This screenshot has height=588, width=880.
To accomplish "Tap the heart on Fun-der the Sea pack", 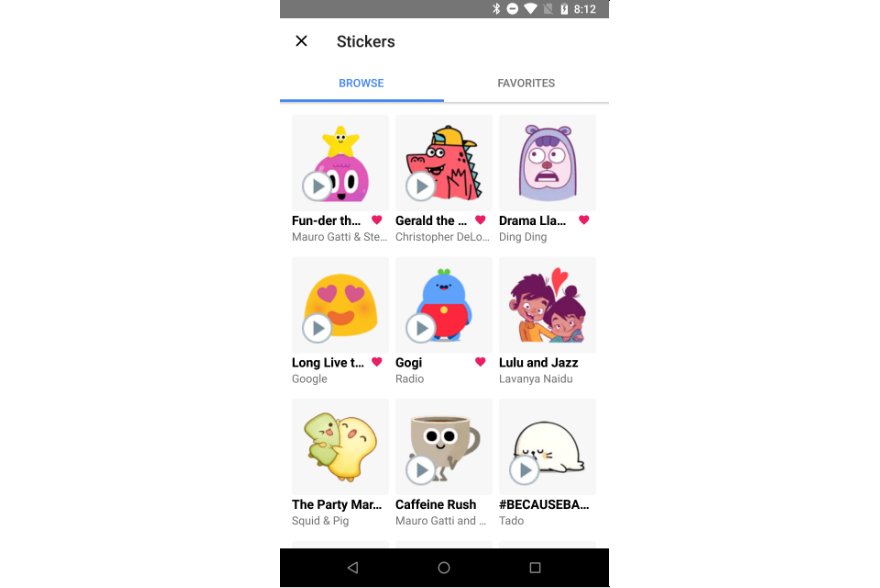I will [377, 220].
